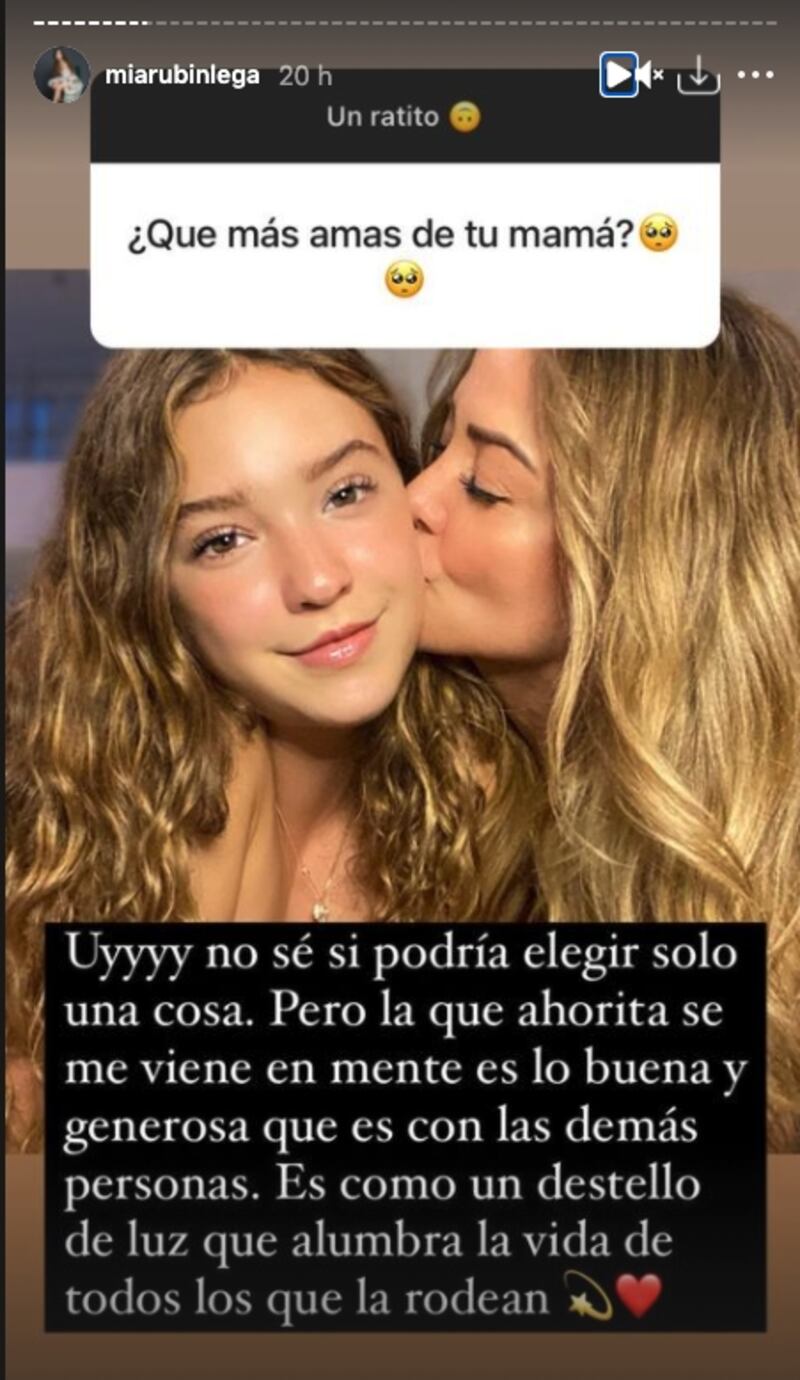Viewport: 800px width, 1380px height.
Task: Open miarubinlega's profile picture
Action: coord(62,75)
